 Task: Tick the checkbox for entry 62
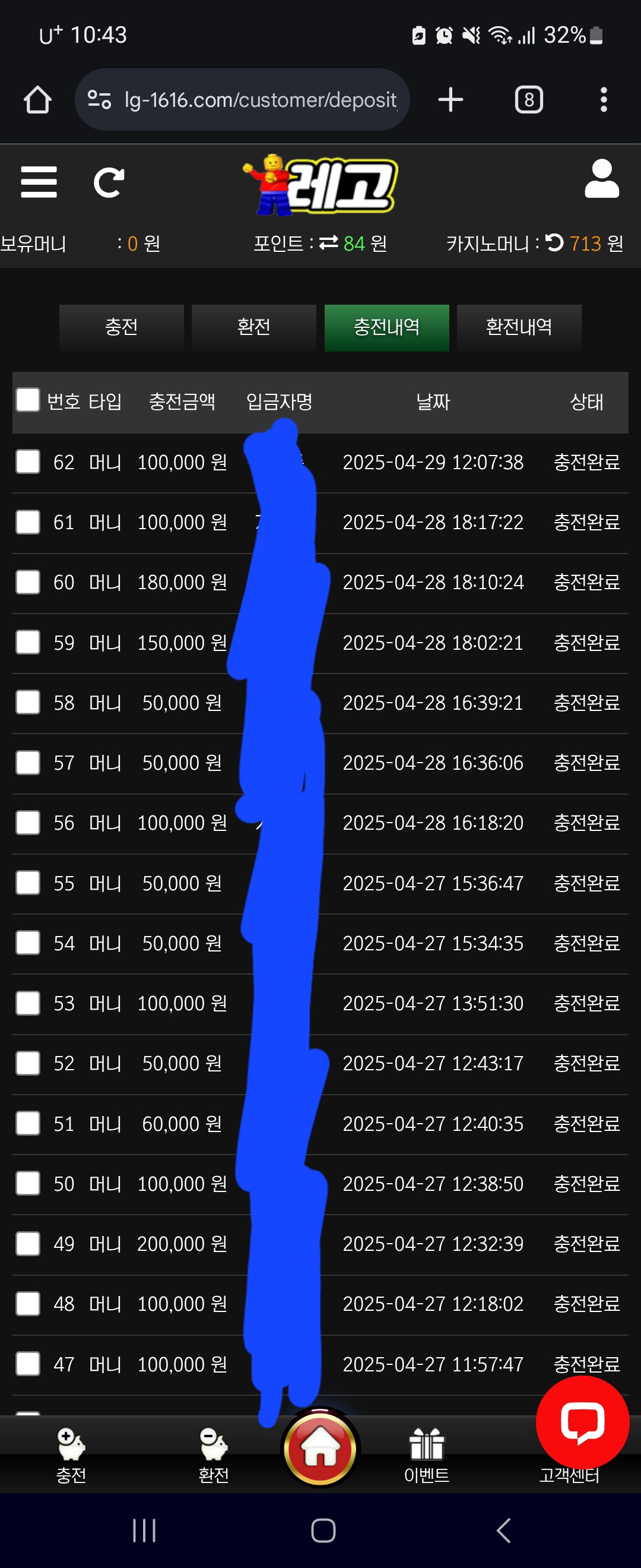pos(28,461)
